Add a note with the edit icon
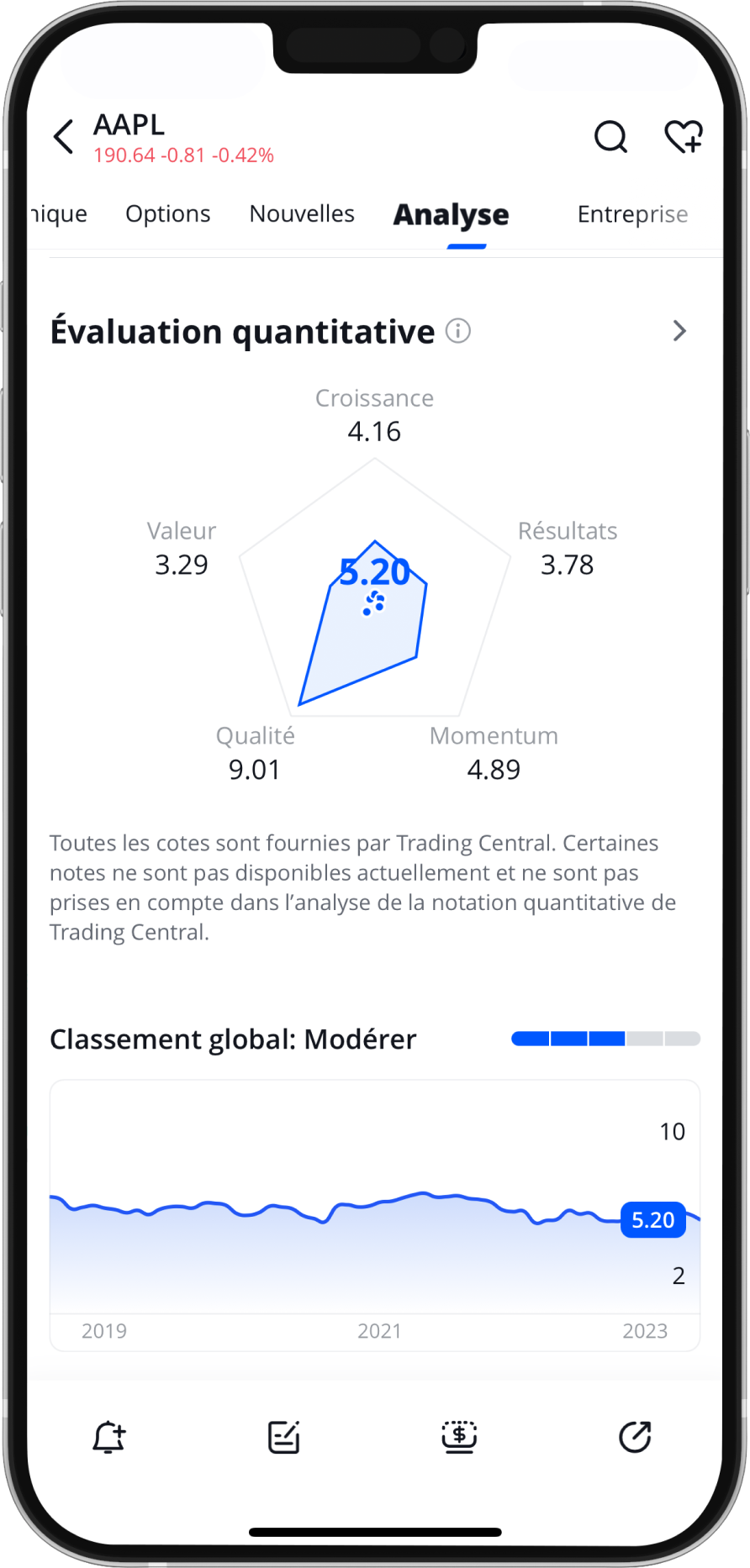The width and height of the screenshot is (750, 1568). point(284,1437)
